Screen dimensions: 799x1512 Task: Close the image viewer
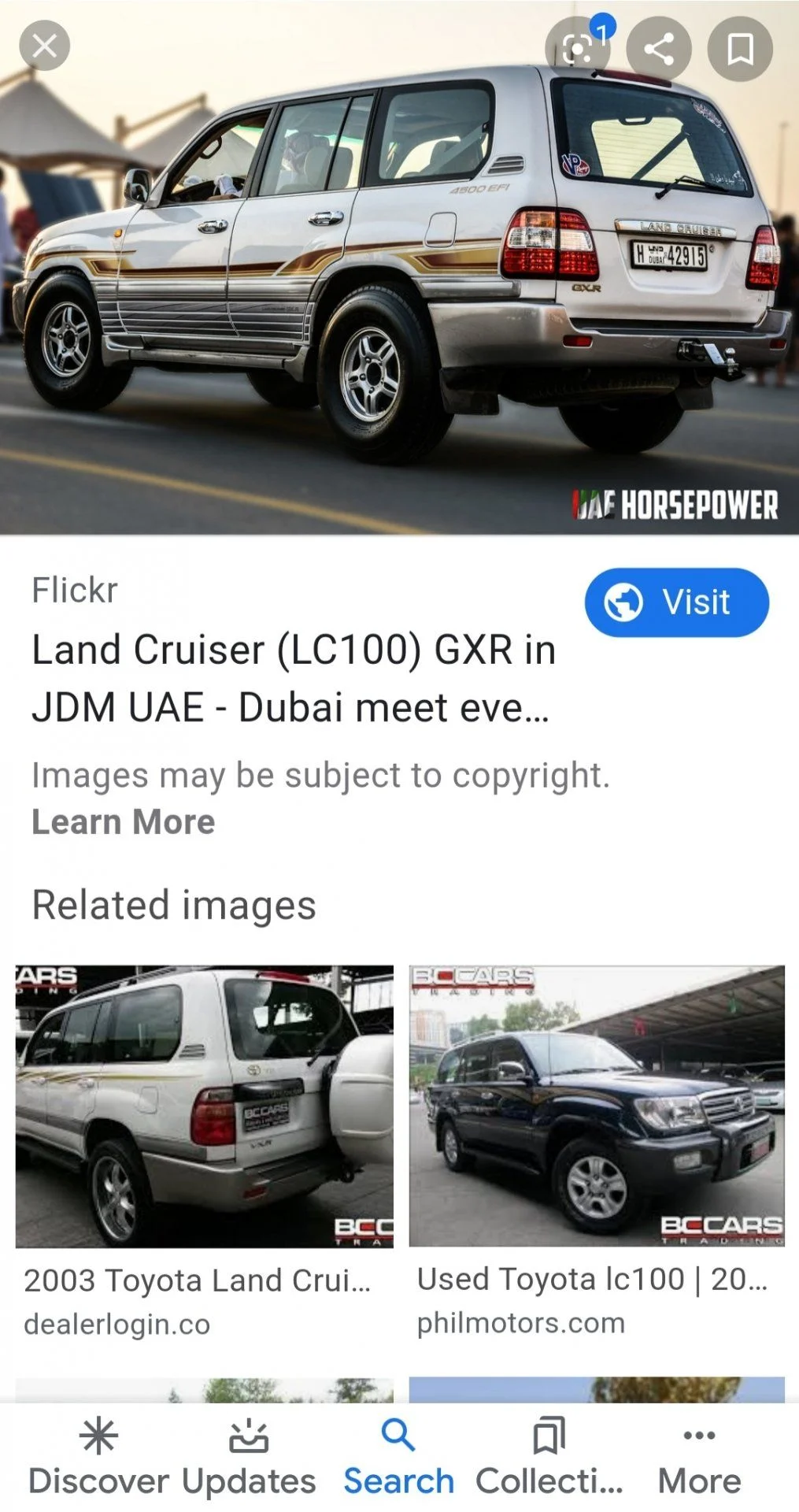44,46
